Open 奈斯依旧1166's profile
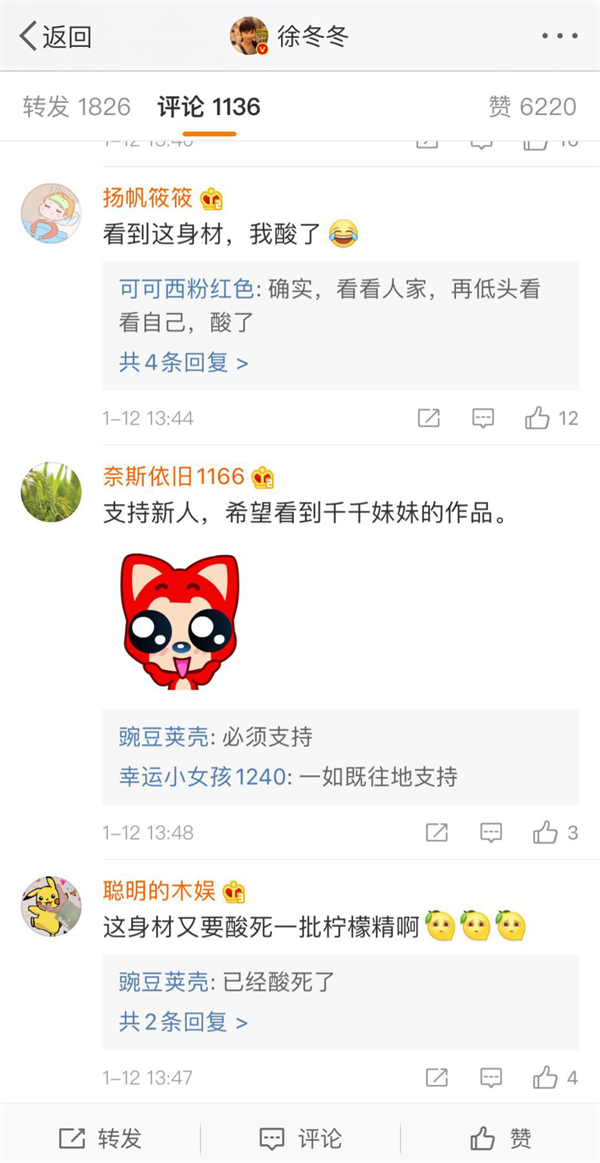600x1163 pixels. click(173, 477)
